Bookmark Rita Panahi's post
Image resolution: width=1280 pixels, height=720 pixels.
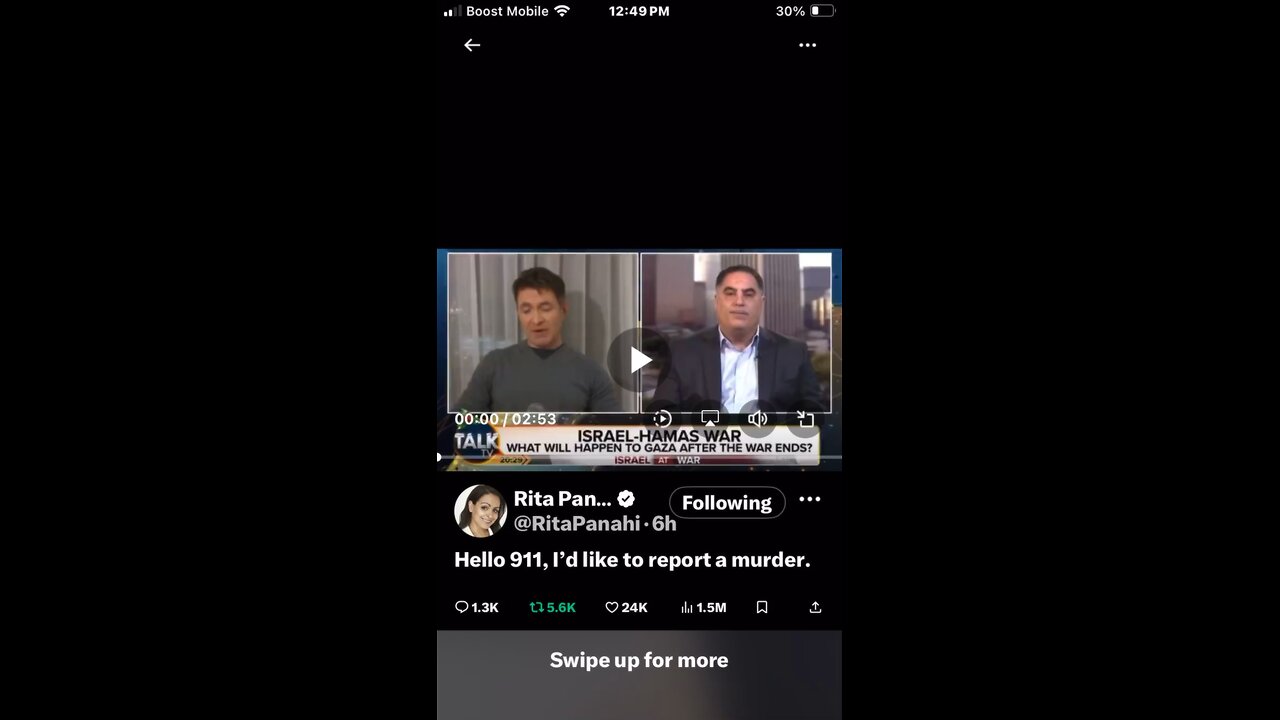762,607
